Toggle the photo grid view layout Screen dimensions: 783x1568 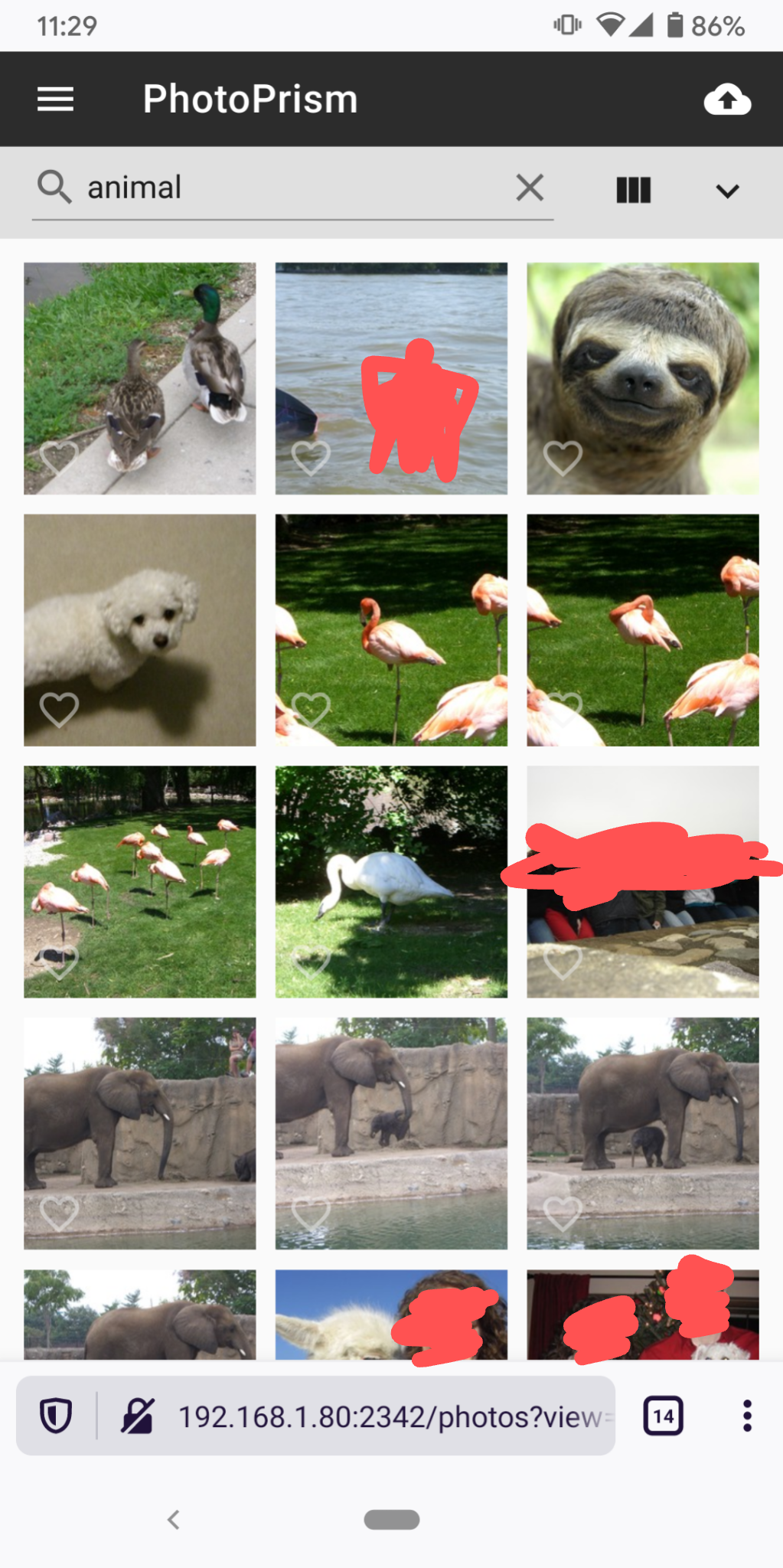(633, 189)
